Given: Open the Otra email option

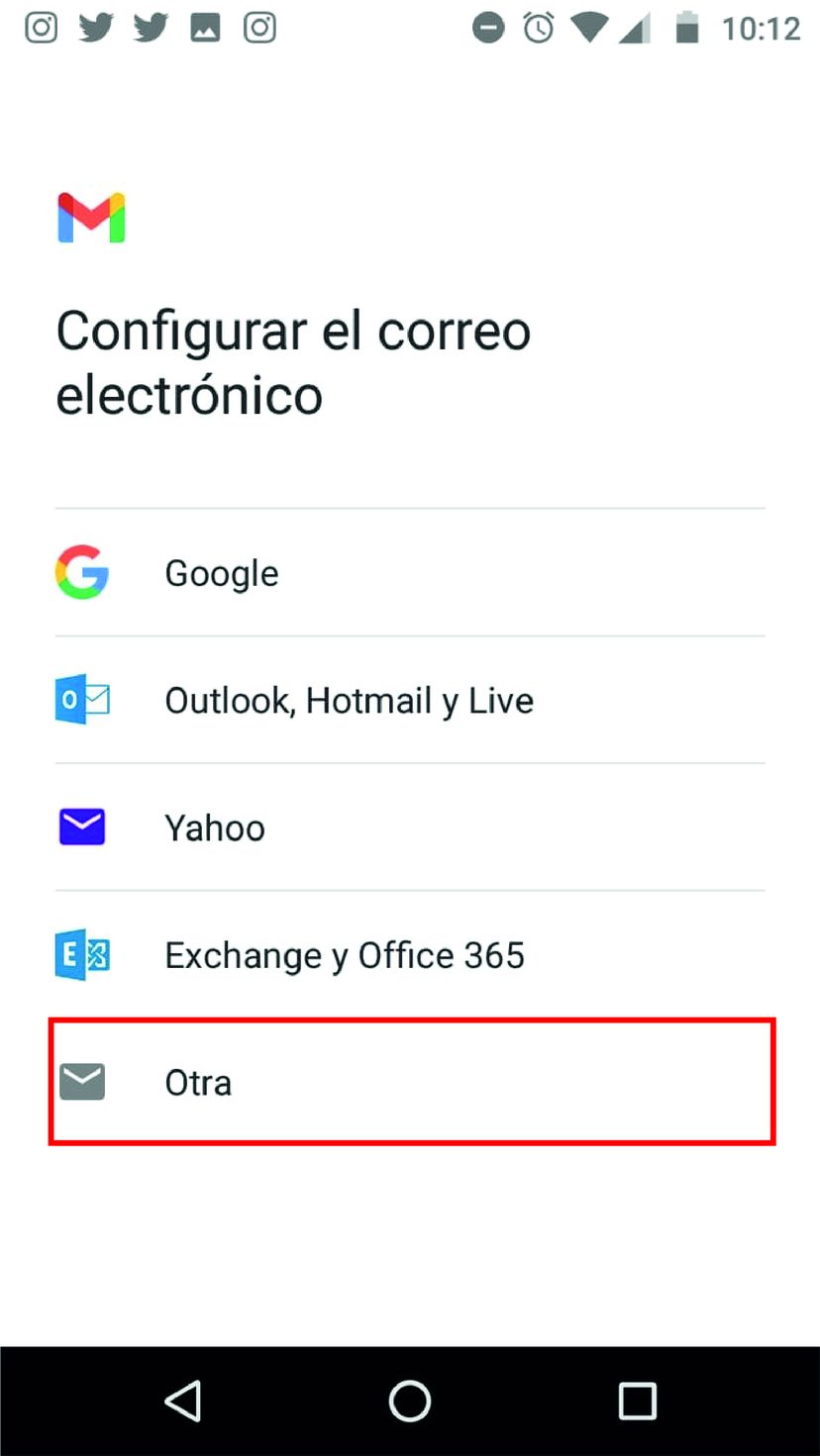Looking at the screenshot, I should (198, 1083).
